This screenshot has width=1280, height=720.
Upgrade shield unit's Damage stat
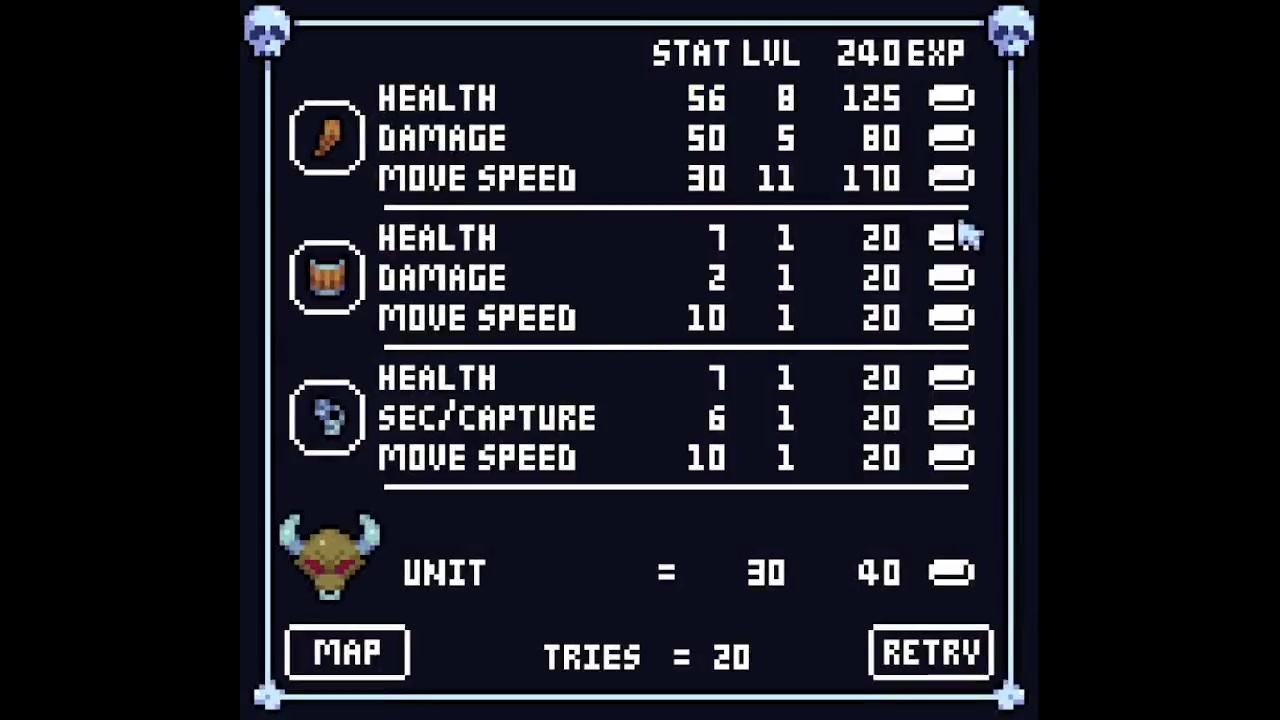pos(951,278)
